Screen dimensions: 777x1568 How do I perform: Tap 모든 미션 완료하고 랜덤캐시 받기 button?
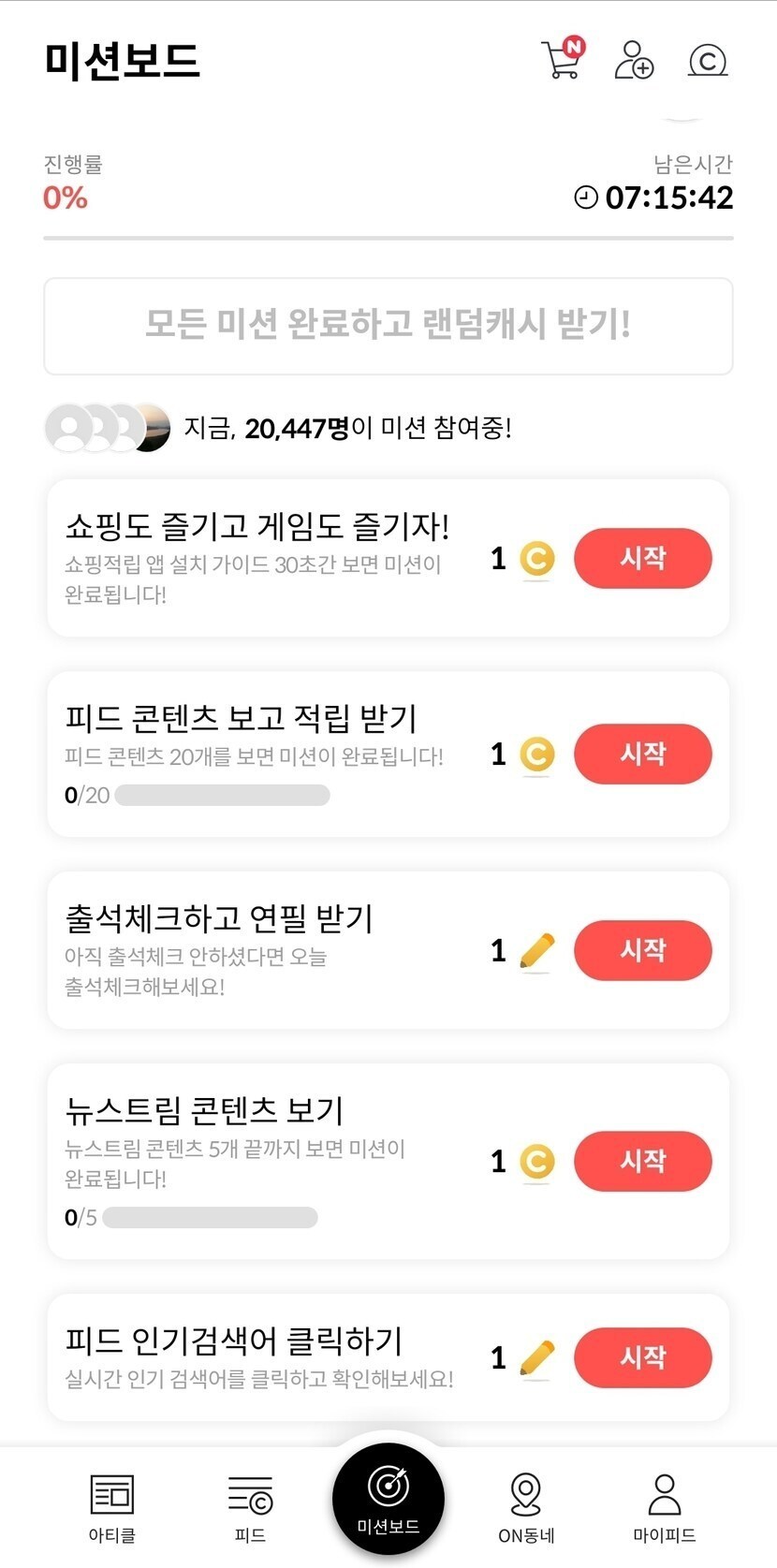point(388,326)
